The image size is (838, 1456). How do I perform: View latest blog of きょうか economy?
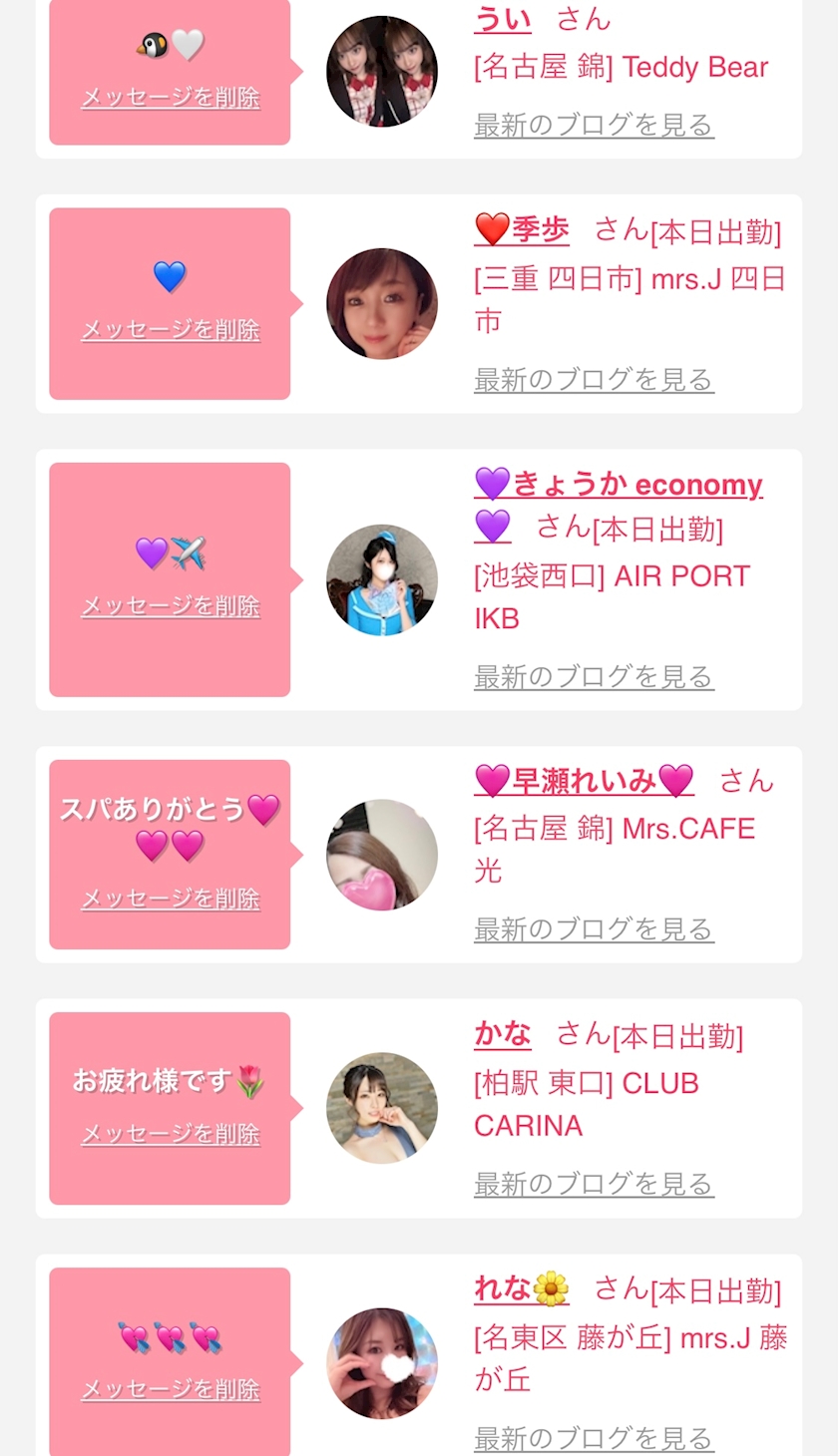594,677
